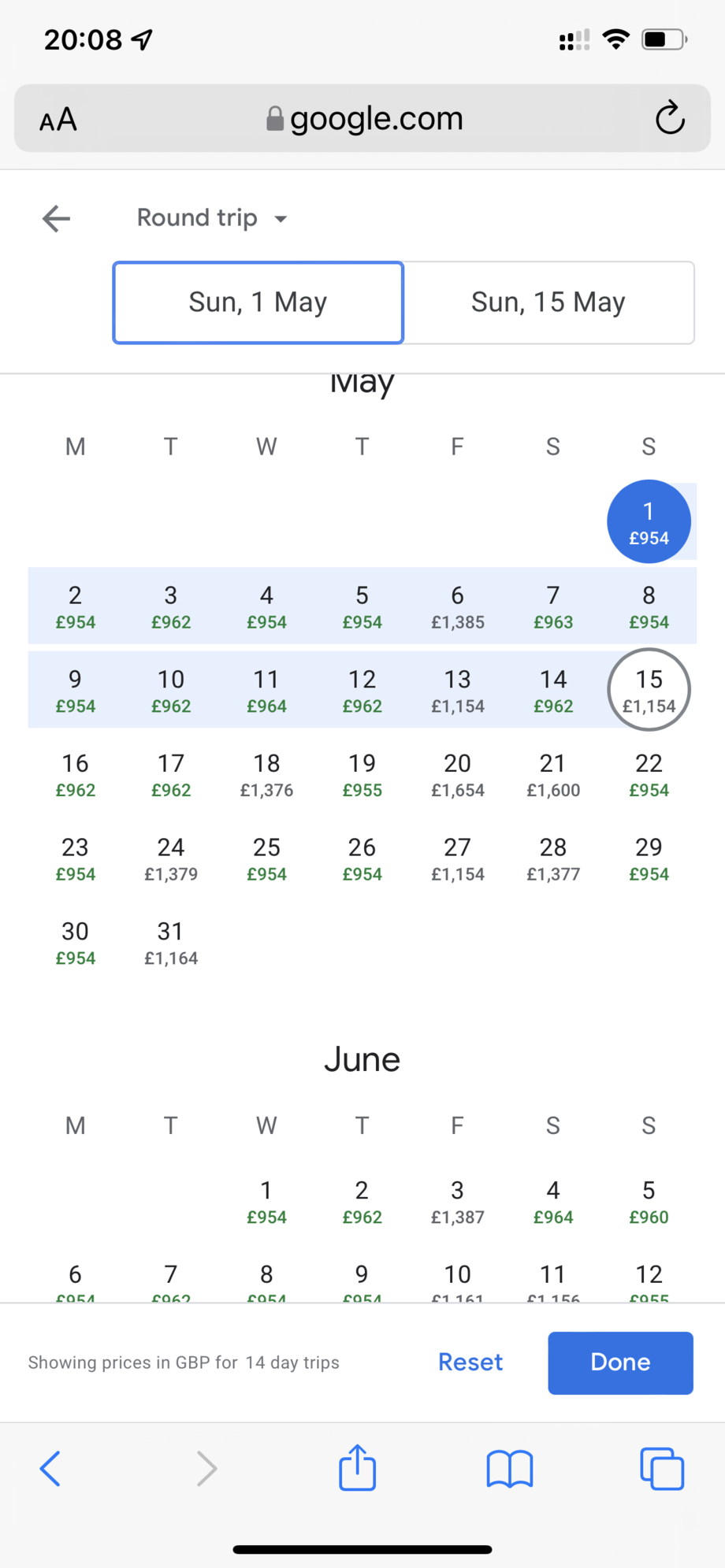Choose 22 May on the calendar

click(x=649, y=775)
